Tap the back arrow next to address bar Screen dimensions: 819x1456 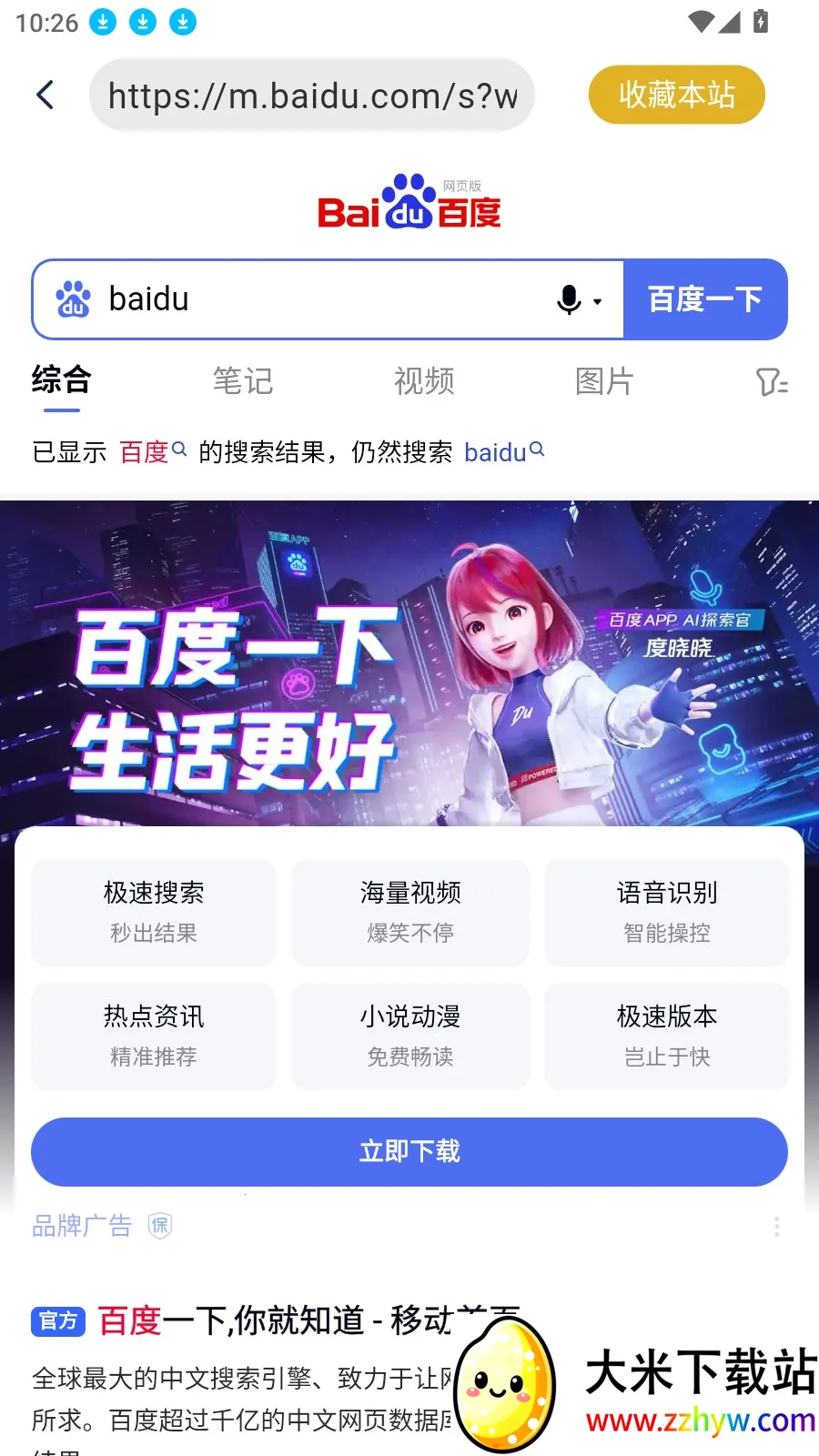pos(45,95)
